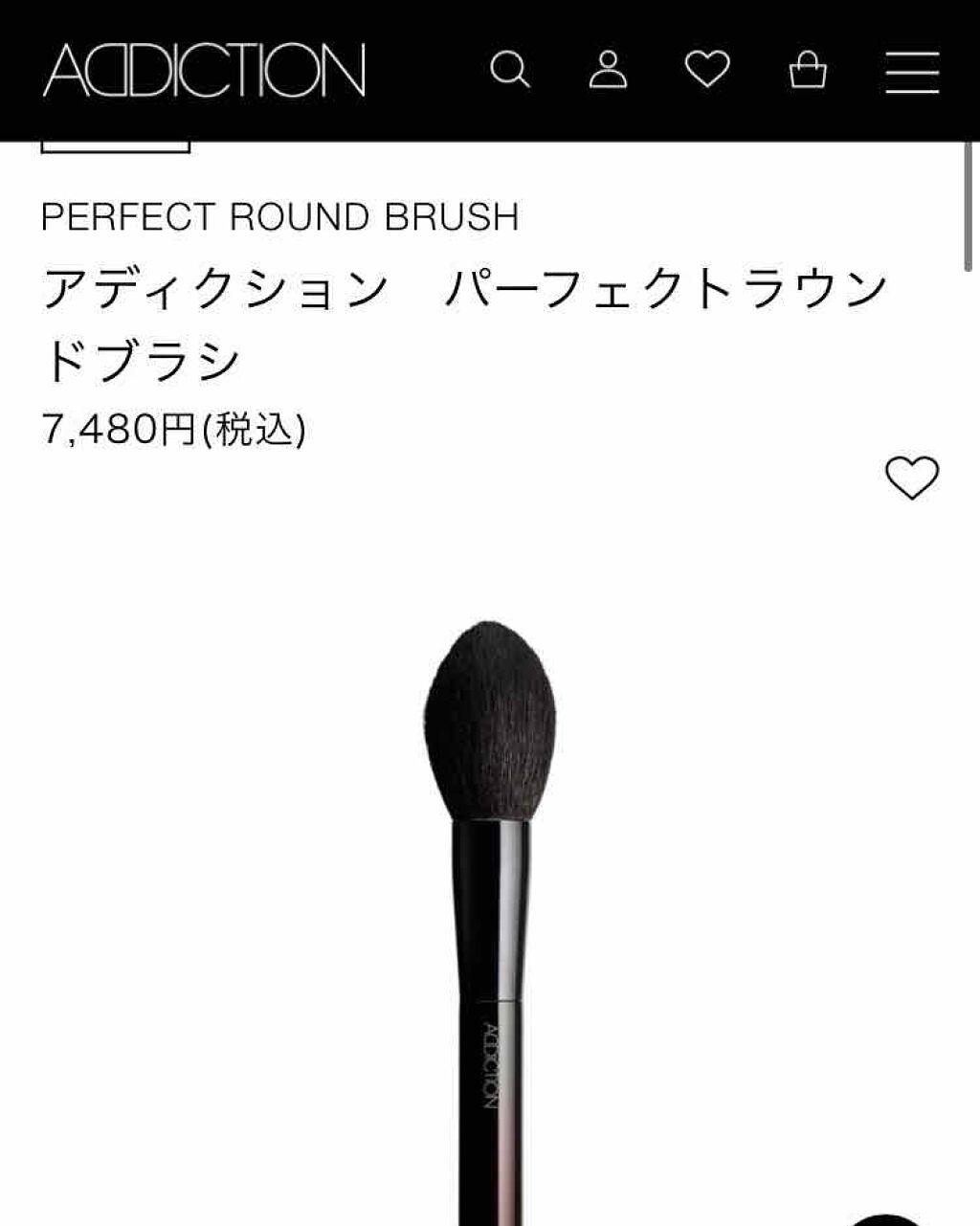
Task: Click the ADDICTION brand logo
Action: 204,69
